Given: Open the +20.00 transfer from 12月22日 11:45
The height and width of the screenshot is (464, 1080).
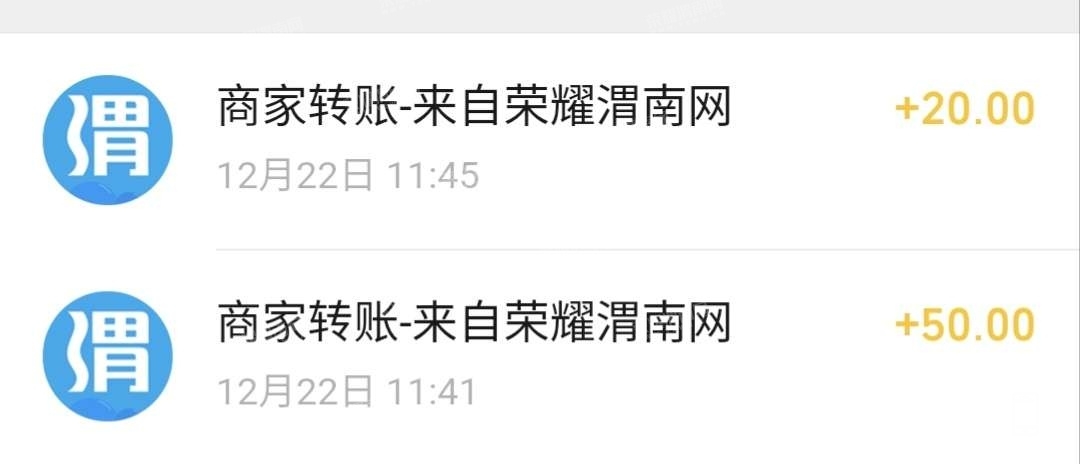Looking at the screenshot, I should click(540, 140).
